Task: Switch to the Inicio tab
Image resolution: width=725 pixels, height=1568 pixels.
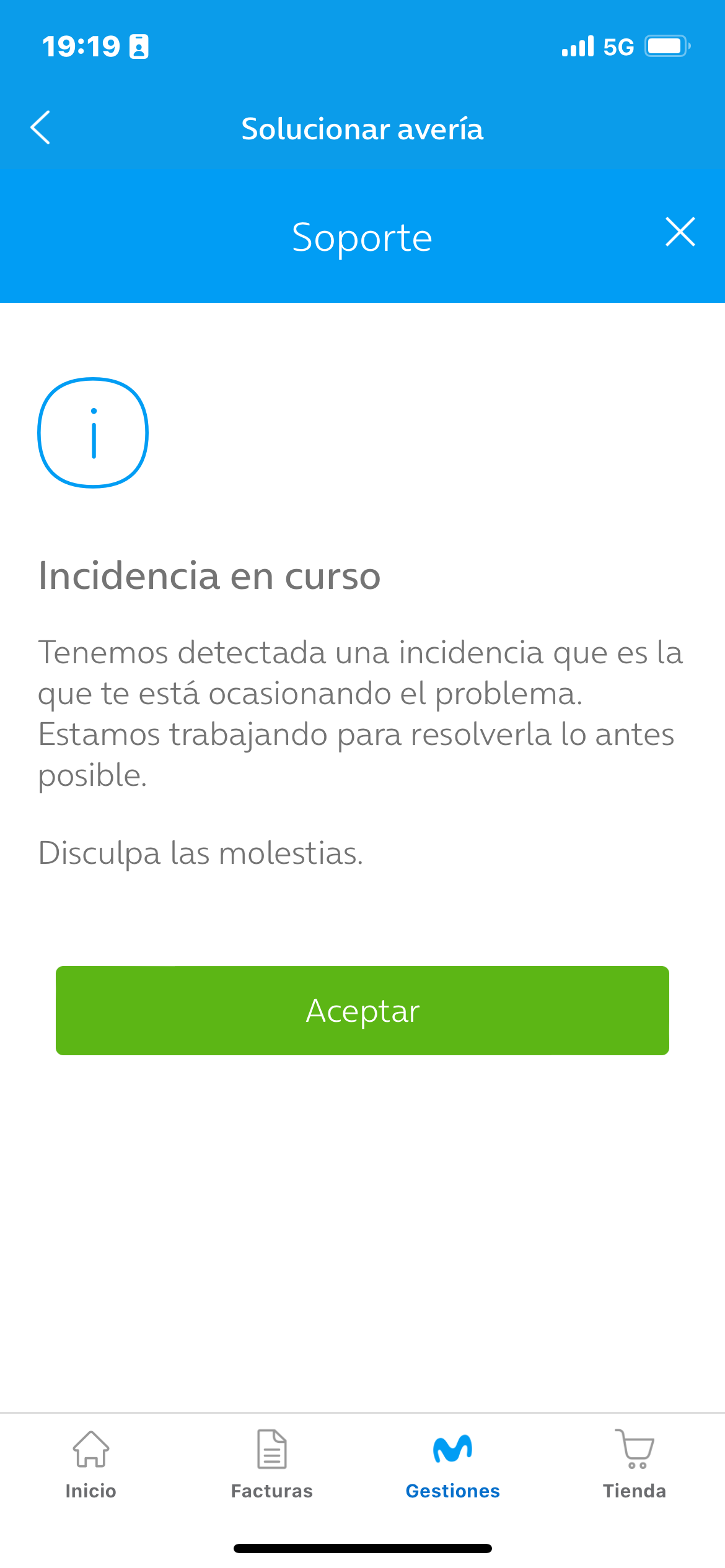Action: point(91,1465)
